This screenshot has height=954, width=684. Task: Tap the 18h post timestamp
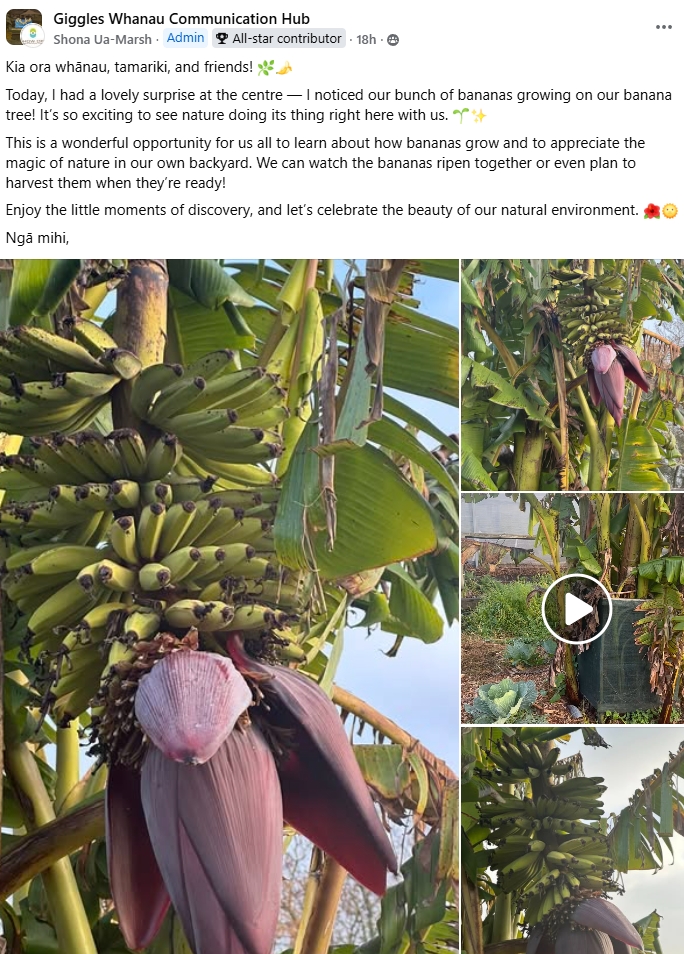pos(366,39)
